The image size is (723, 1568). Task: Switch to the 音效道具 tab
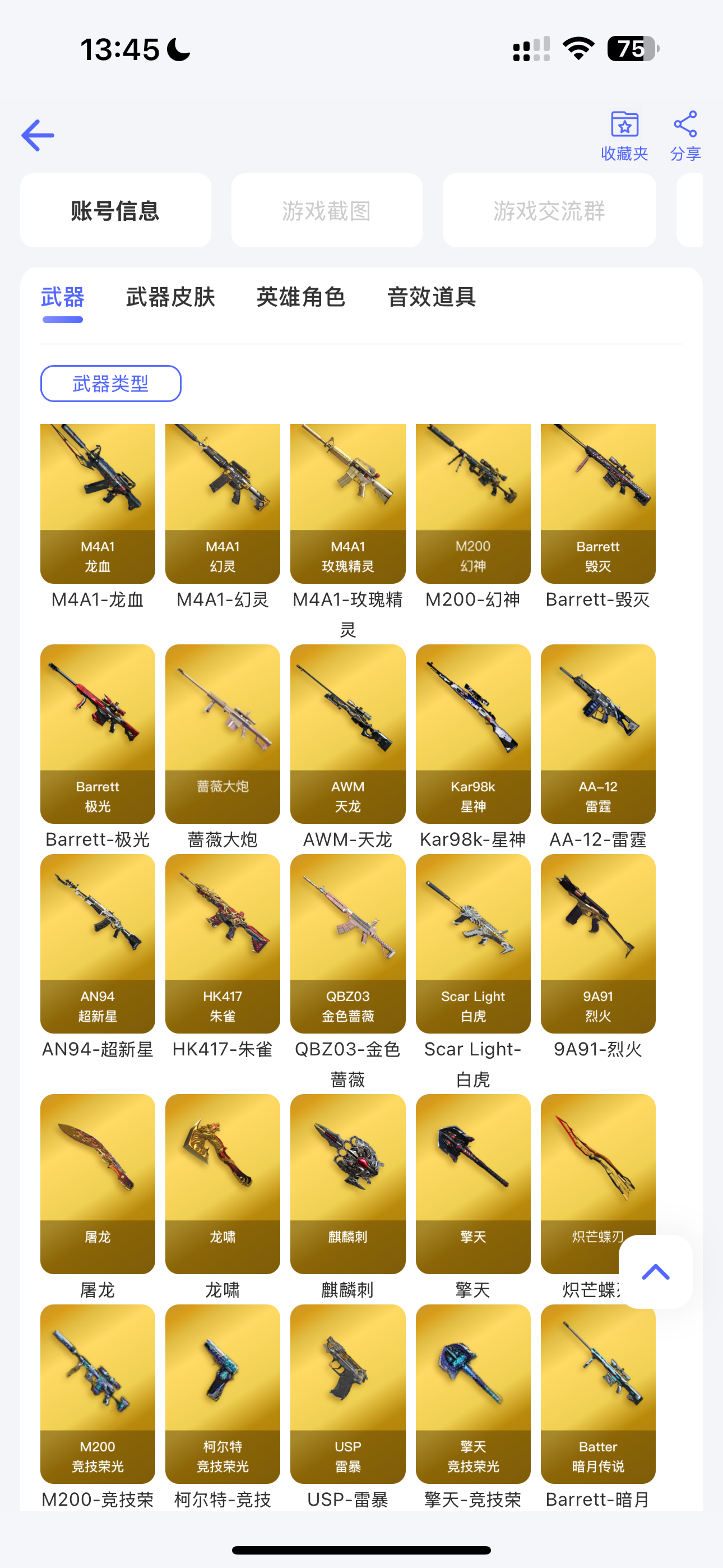[432, 297]
